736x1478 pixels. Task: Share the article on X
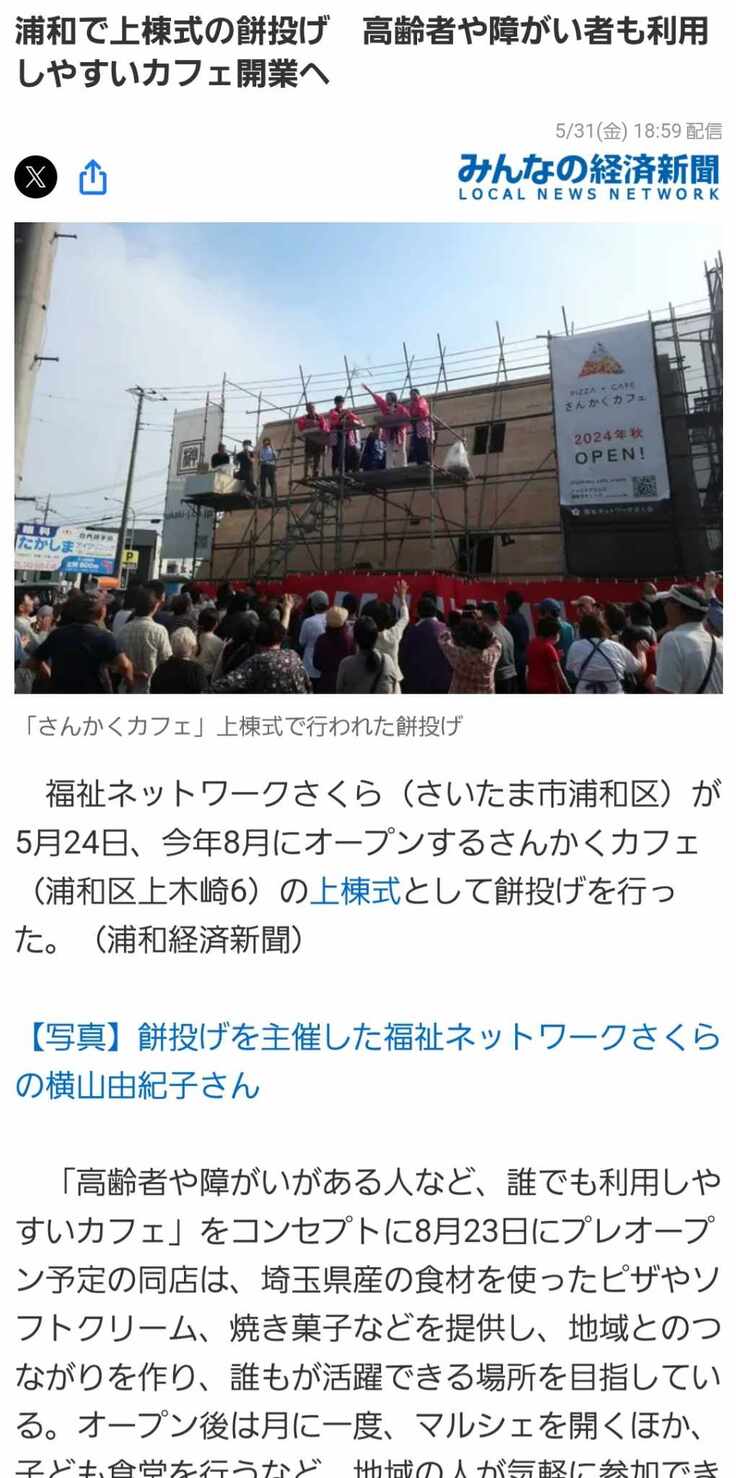[x=36, y=178]
